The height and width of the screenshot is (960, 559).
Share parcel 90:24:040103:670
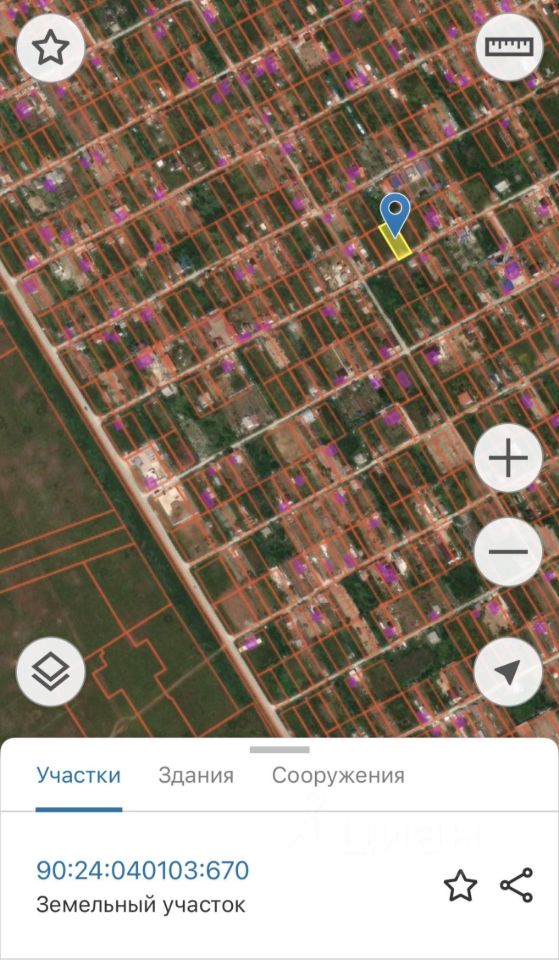[x=517, y=885]
